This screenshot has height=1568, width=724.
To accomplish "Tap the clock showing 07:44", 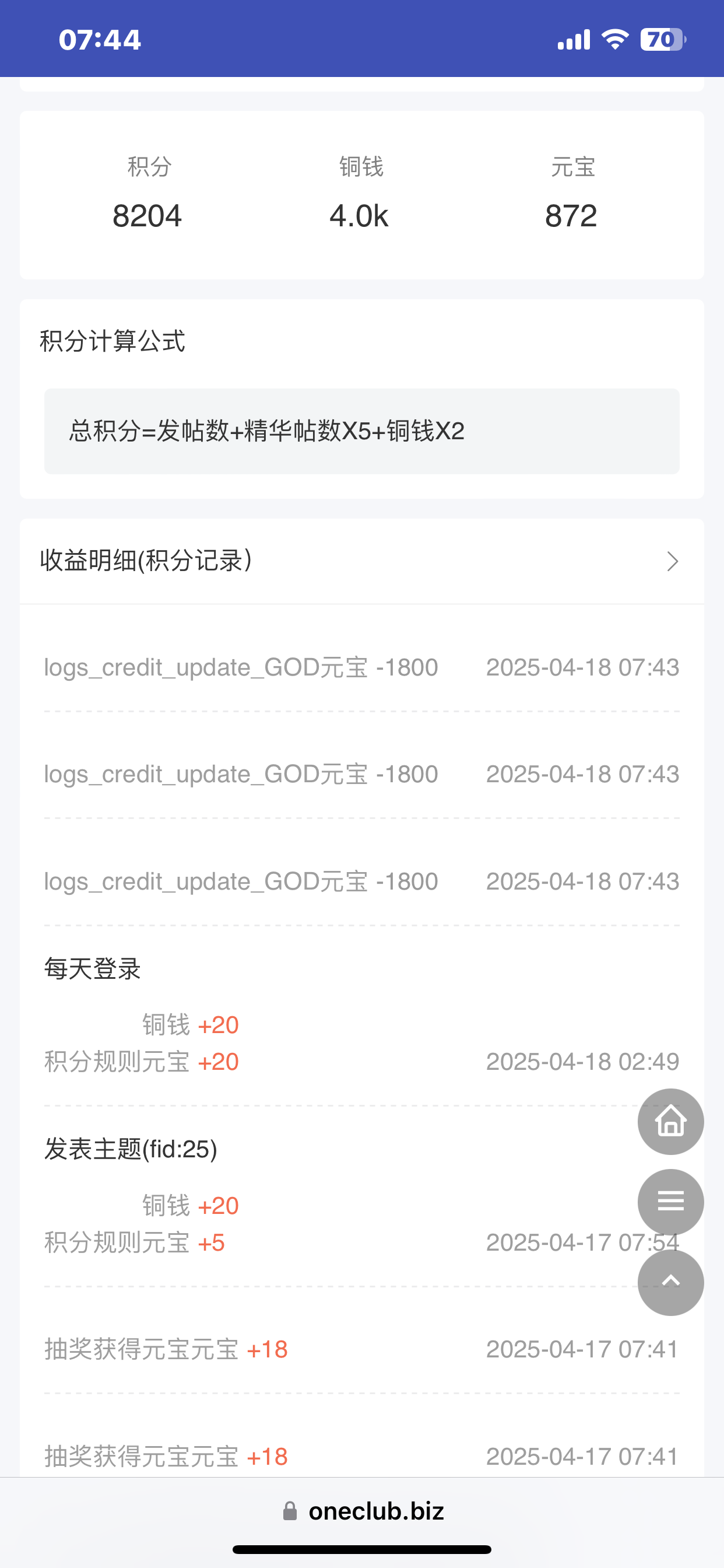I will 101,38.
